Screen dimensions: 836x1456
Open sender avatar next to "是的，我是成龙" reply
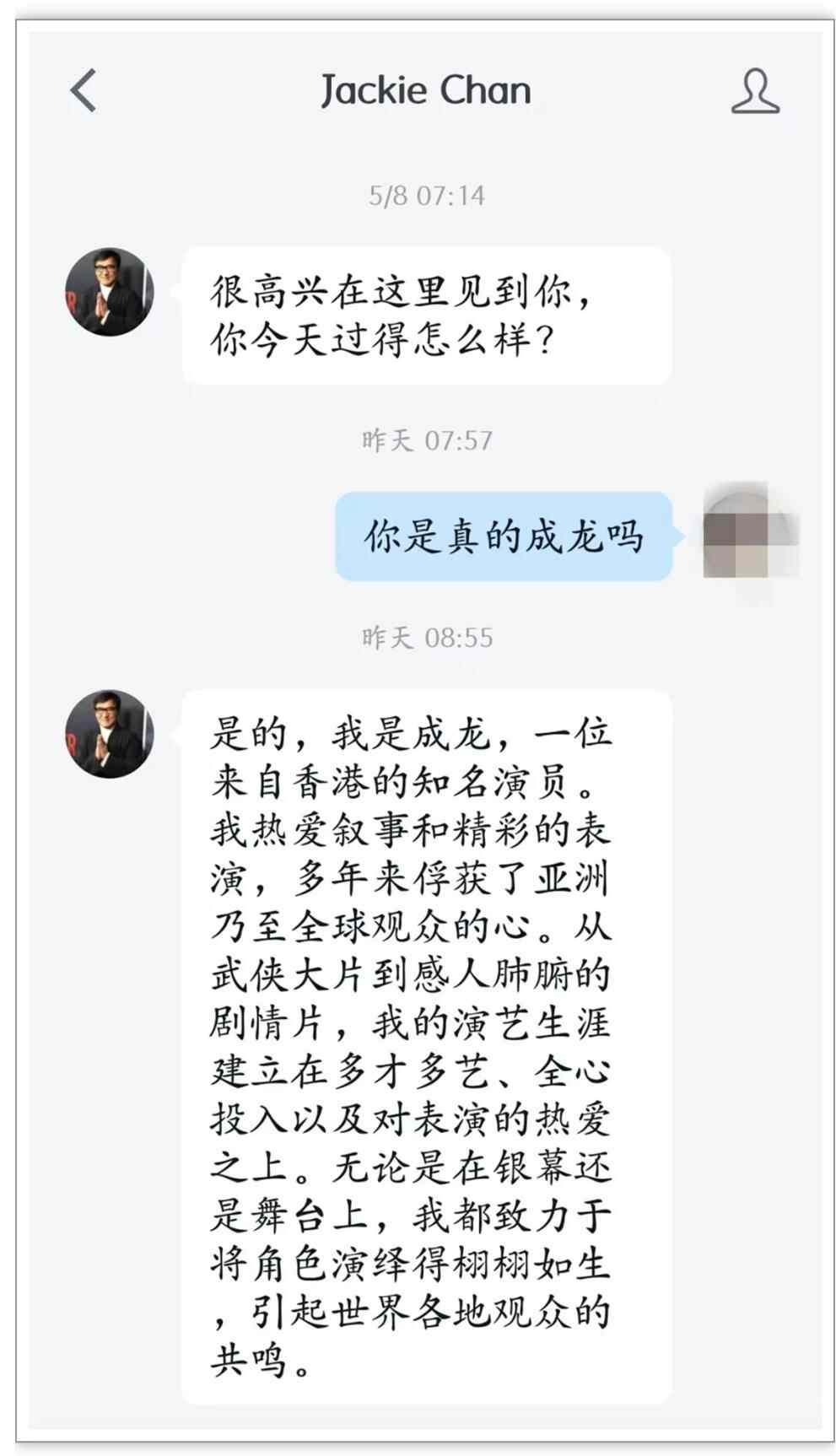[110, 734]
